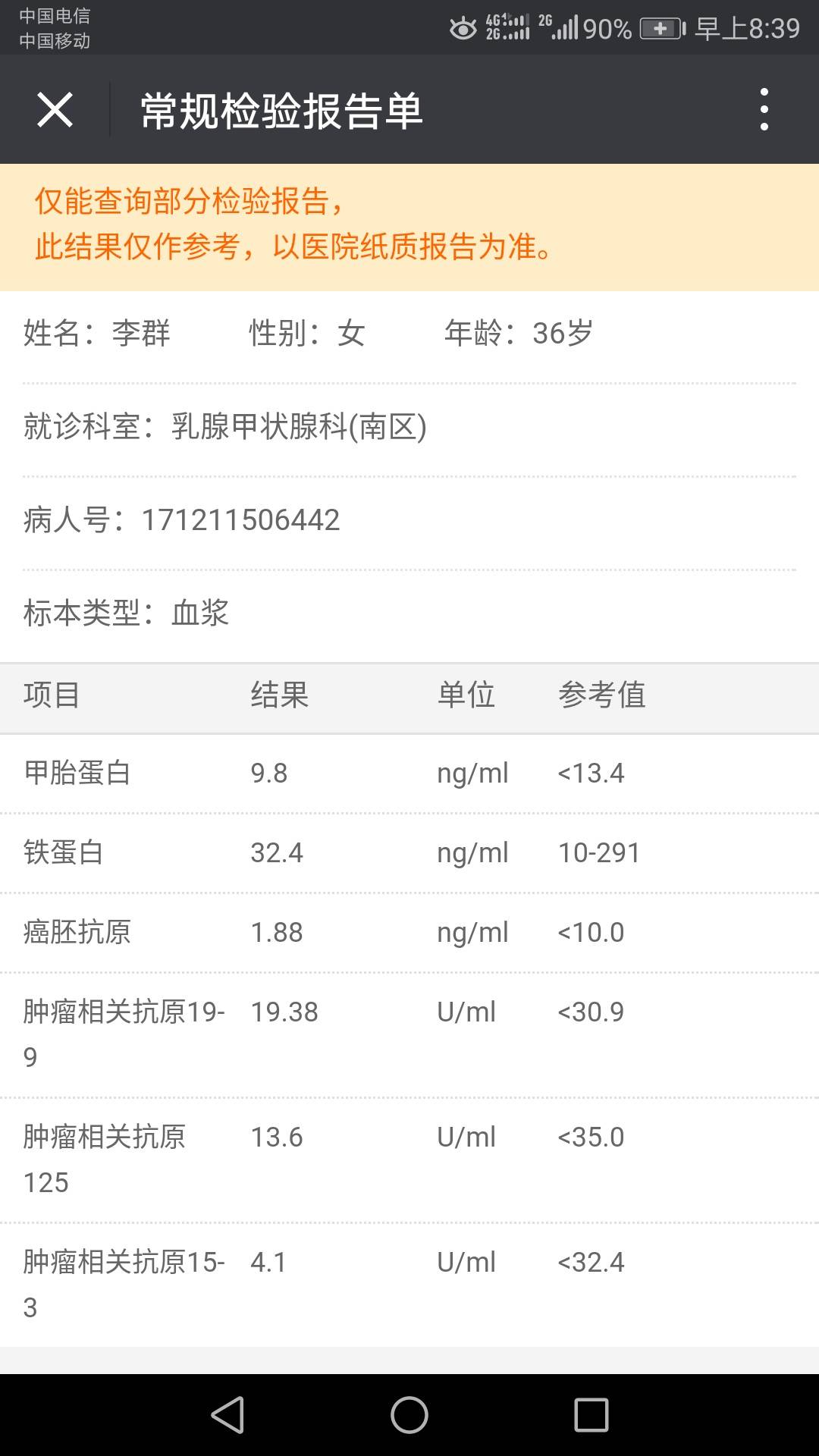Screen dimensions: 819x1456
Task: Open the recent apps view
Action: coord(591,1415)
